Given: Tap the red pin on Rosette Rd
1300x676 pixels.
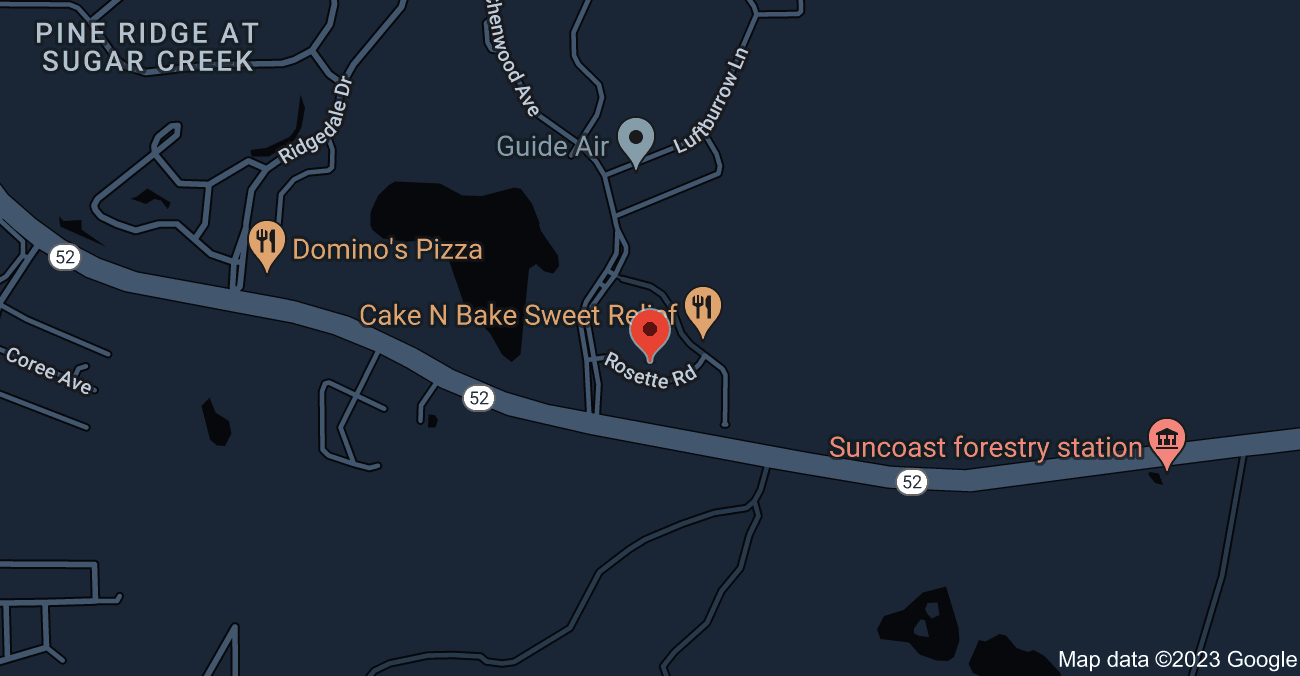Looking at the screenshot, I should pos(650,332).
